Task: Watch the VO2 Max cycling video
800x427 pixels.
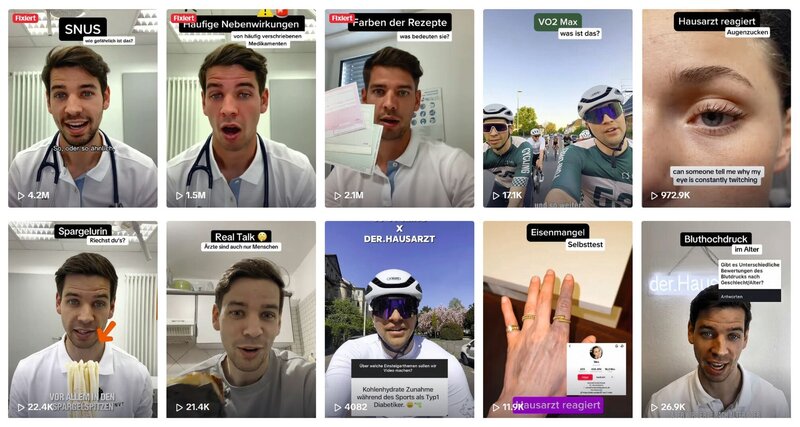Action: click(x=557, y=110)
